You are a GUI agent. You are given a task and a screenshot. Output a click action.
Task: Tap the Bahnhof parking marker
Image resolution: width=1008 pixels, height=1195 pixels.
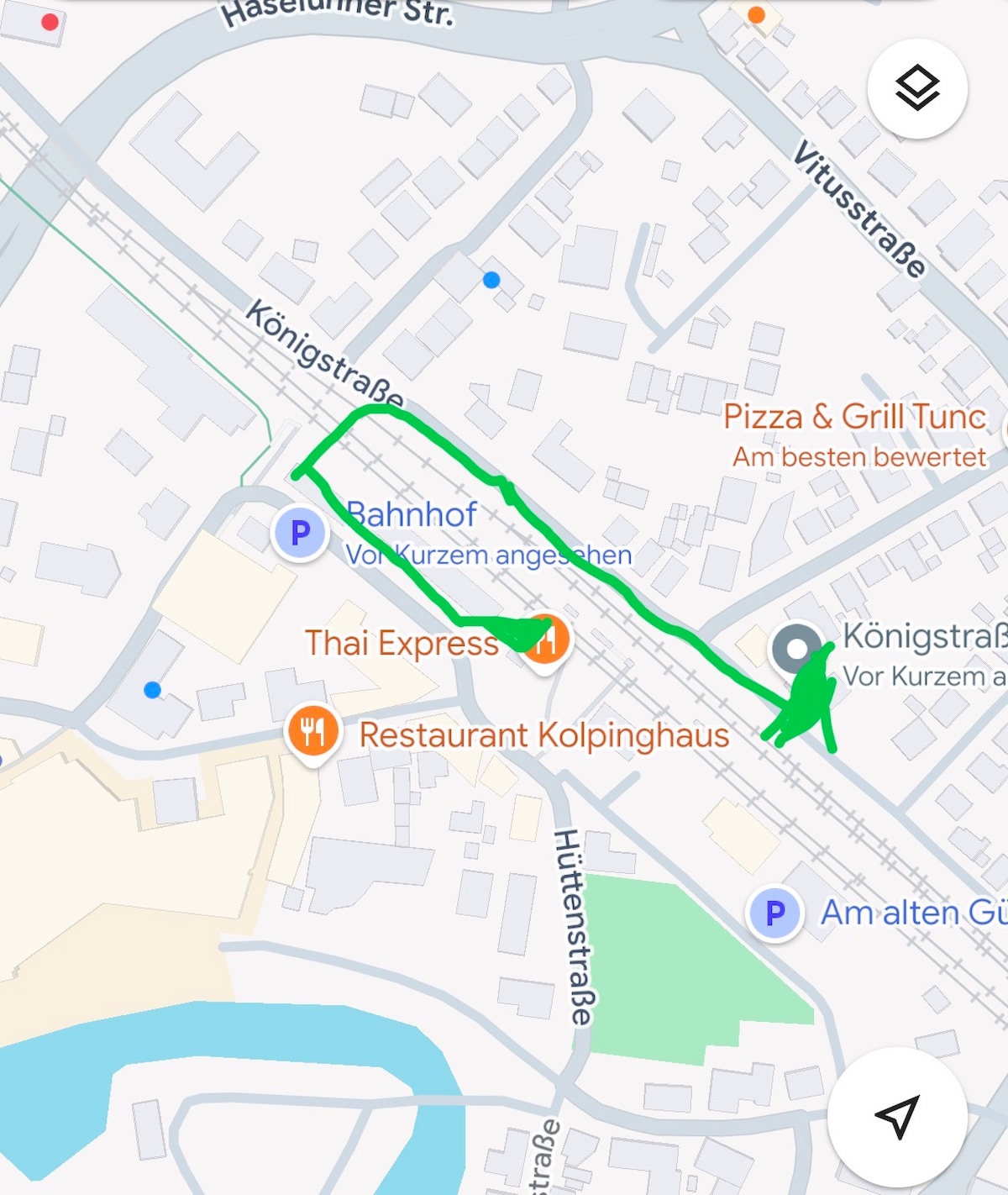[300, 533]
